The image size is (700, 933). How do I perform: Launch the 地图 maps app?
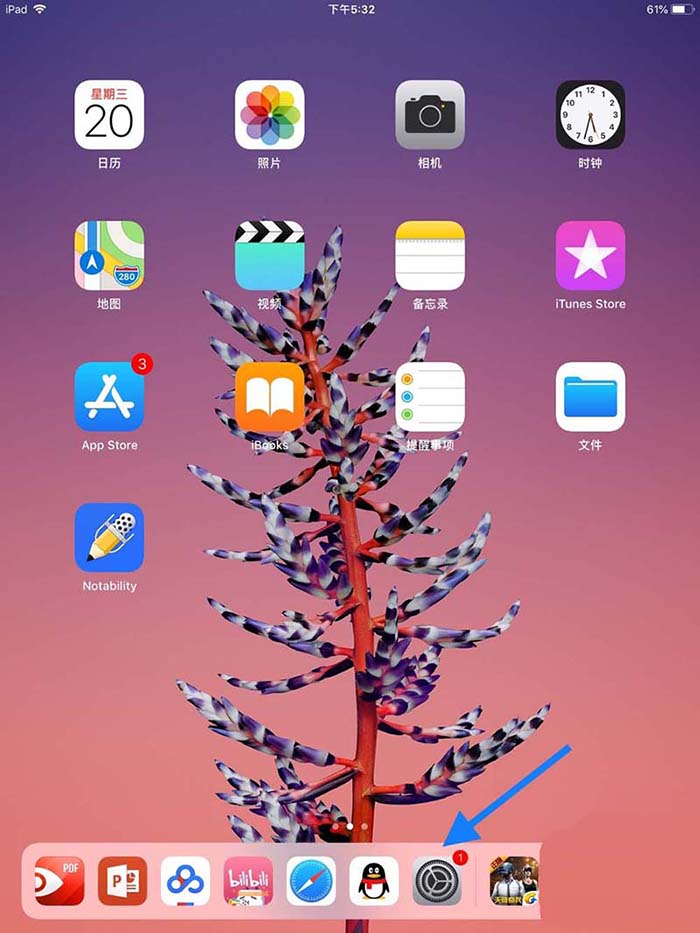click(x=109, y=256)
